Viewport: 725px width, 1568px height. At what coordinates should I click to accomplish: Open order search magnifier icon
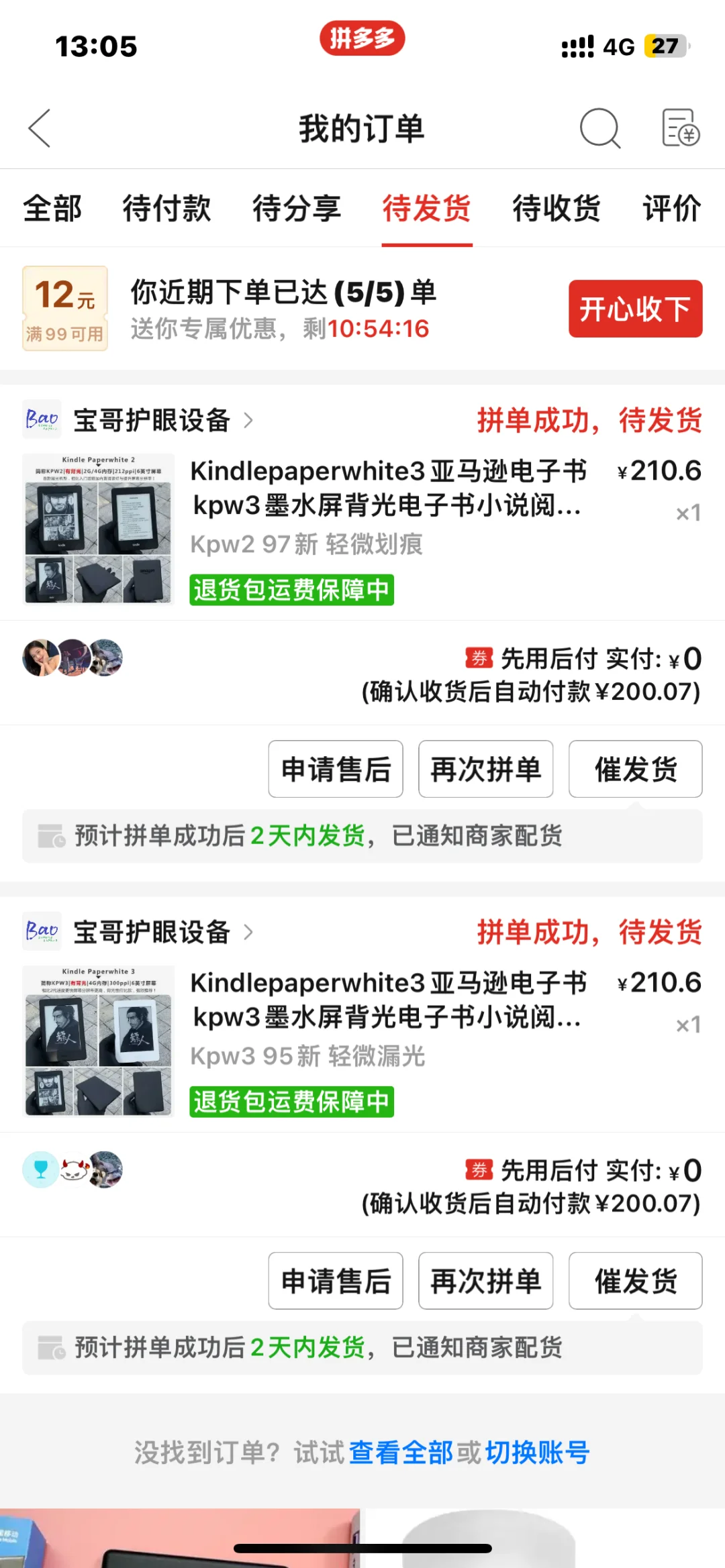click(599, 128)
